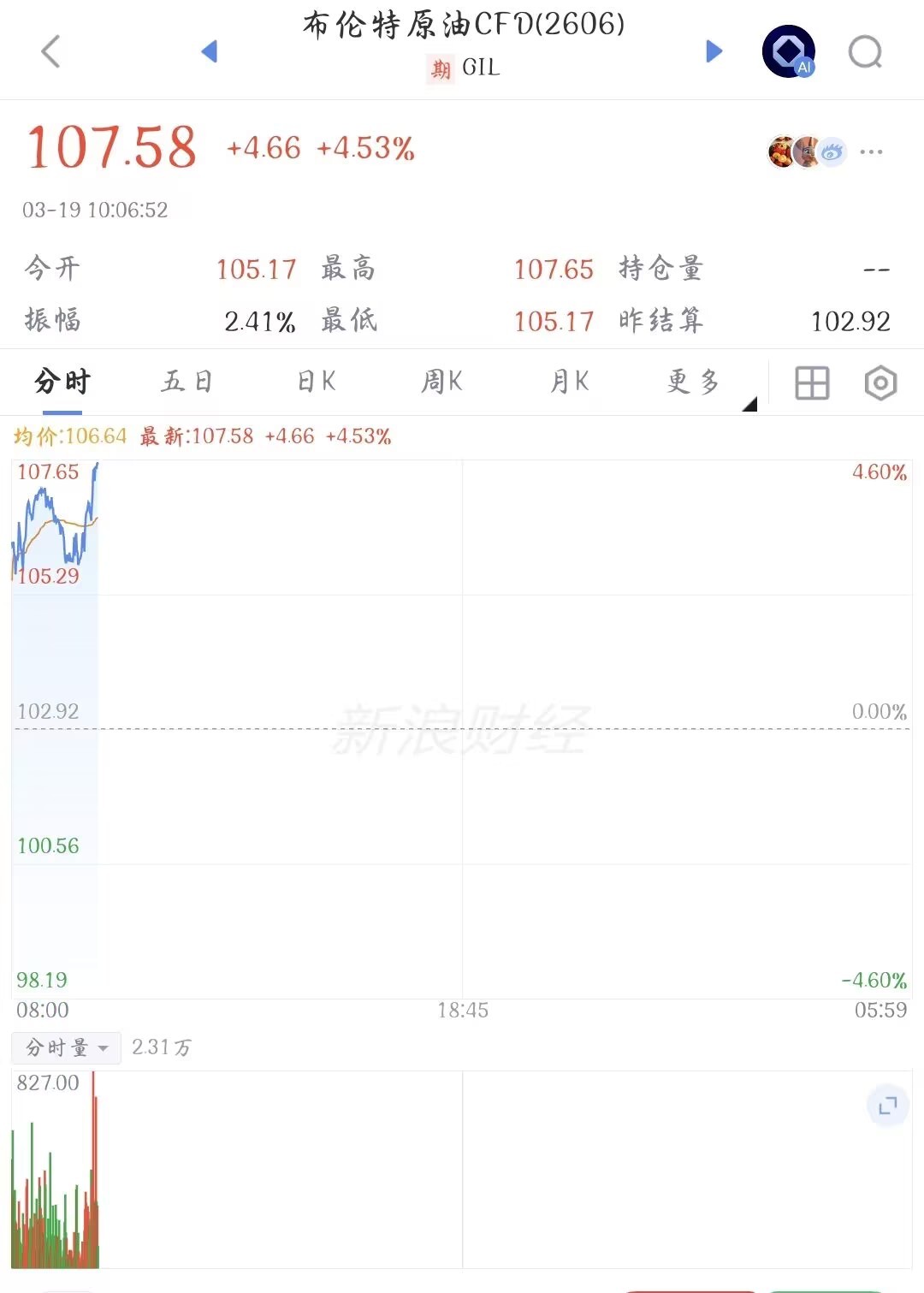The width and height of the screenshot is (924, 1293).
Task: Open the 分时量 indicator dropdown
Action: point(66,1047)
